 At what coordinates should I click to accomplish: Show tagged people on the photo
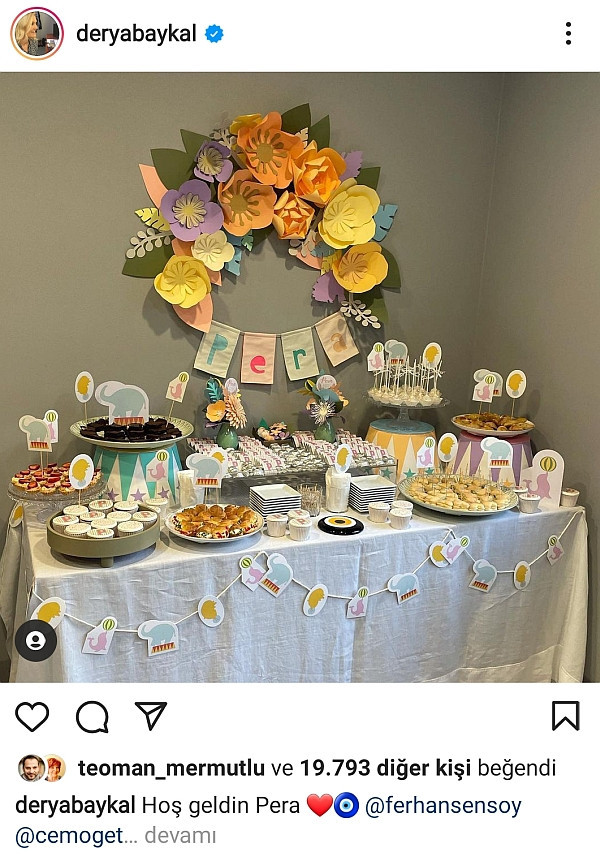[35, 641]
